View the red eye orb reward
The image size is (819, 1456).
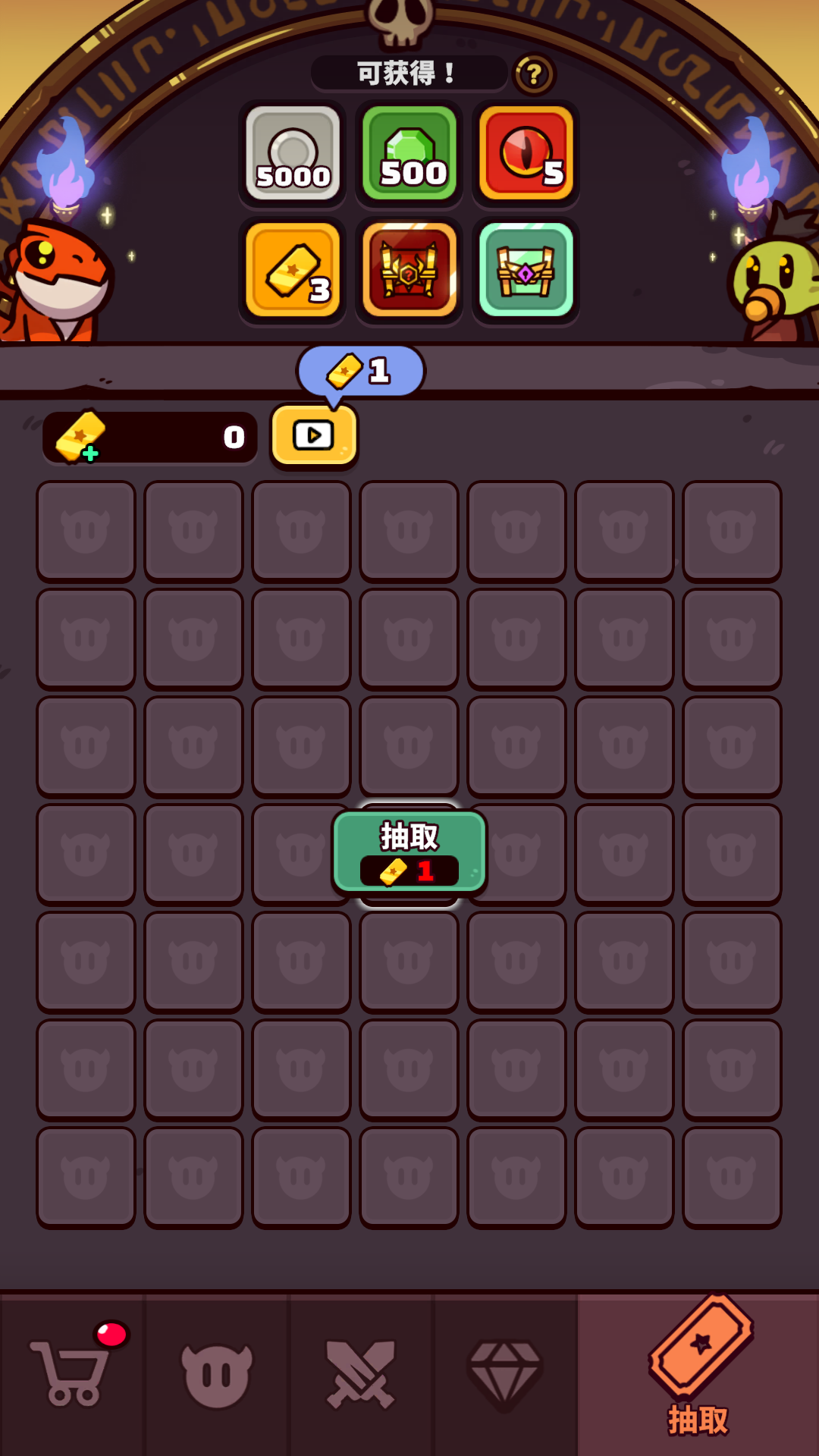pos(526,153)
